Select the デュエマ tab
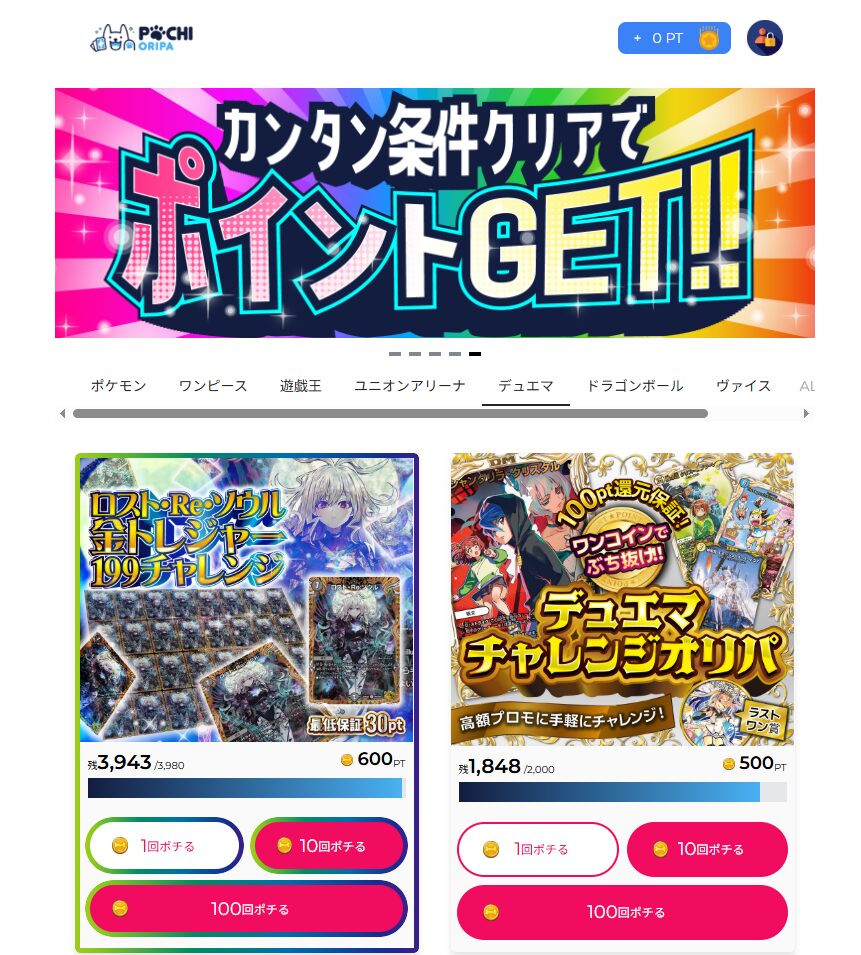The width and height of the screenshot is (861, 955). [526, 386]
